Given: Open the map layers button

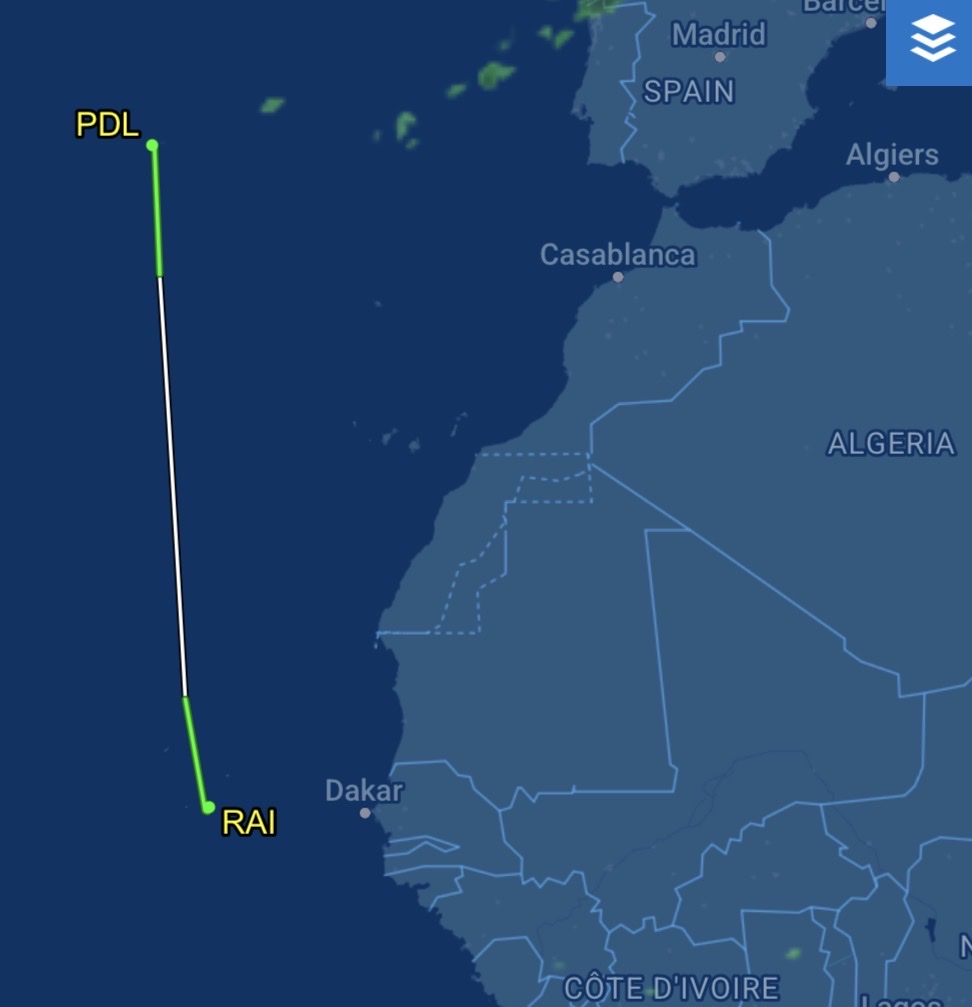Looking at the screenshot, I should [x=931, y=40].
